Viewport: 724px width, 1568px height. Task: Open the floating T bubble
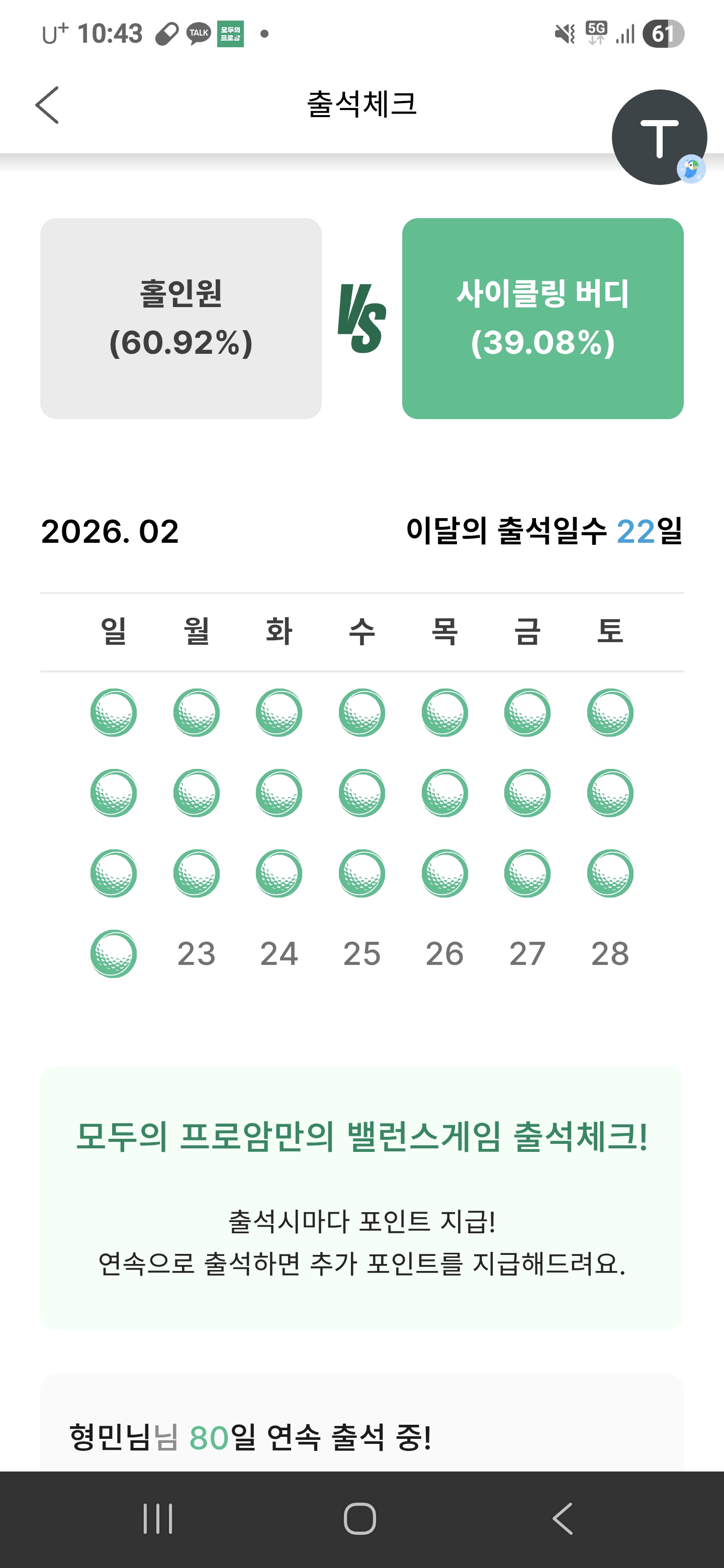pos(659,137)
